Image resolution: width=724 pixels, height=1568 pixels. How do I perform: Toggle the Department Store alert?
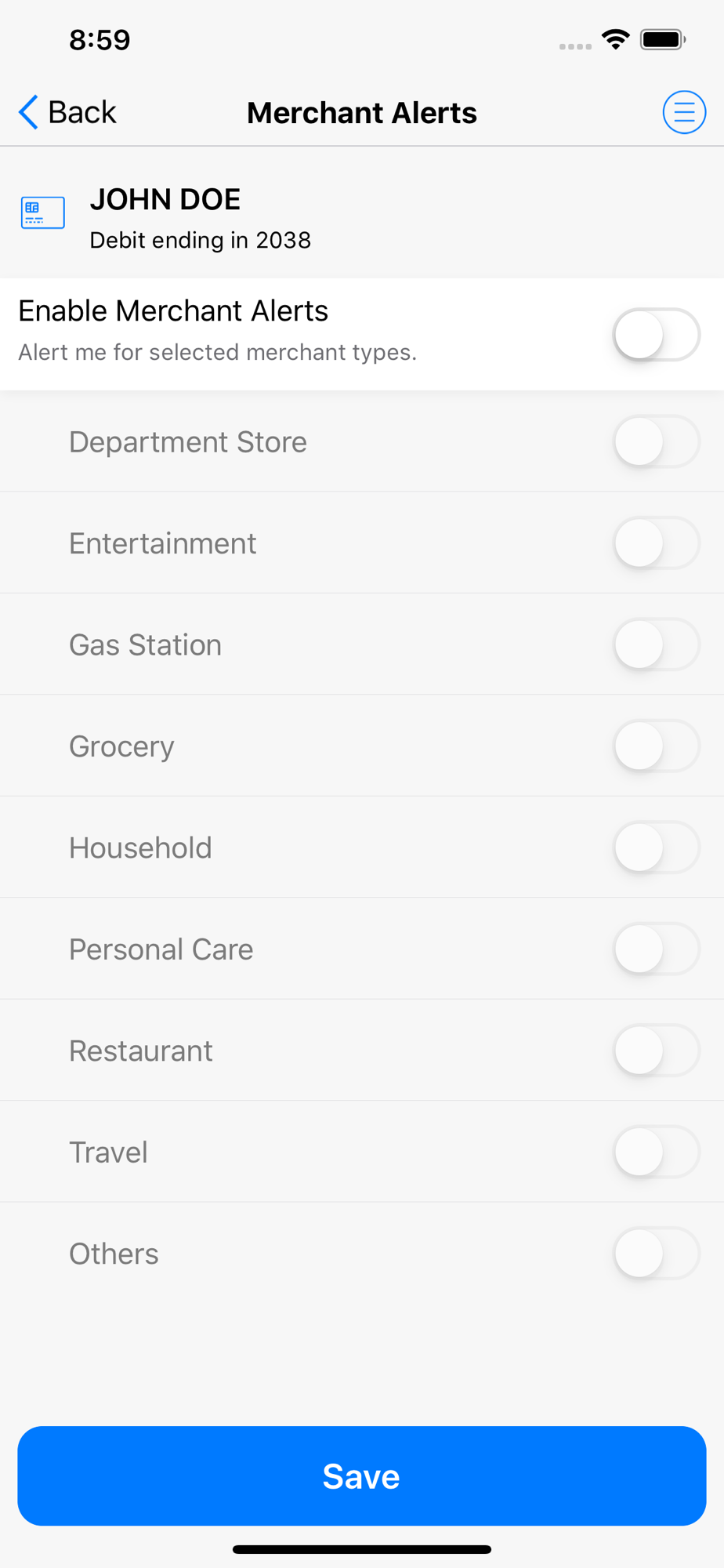(657, 441)
